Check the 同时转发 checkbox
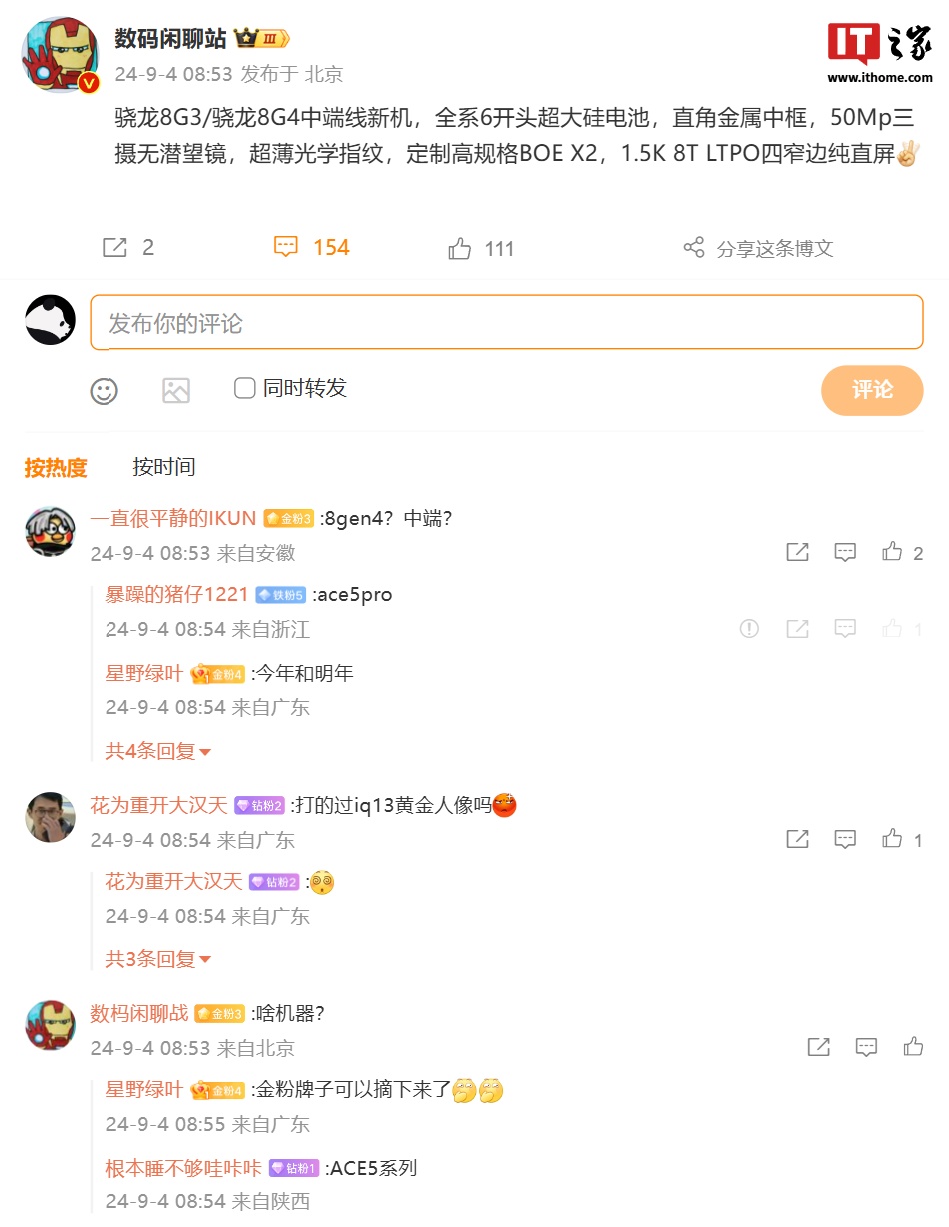The image size is (949, 1227). [x=245, y=388]
